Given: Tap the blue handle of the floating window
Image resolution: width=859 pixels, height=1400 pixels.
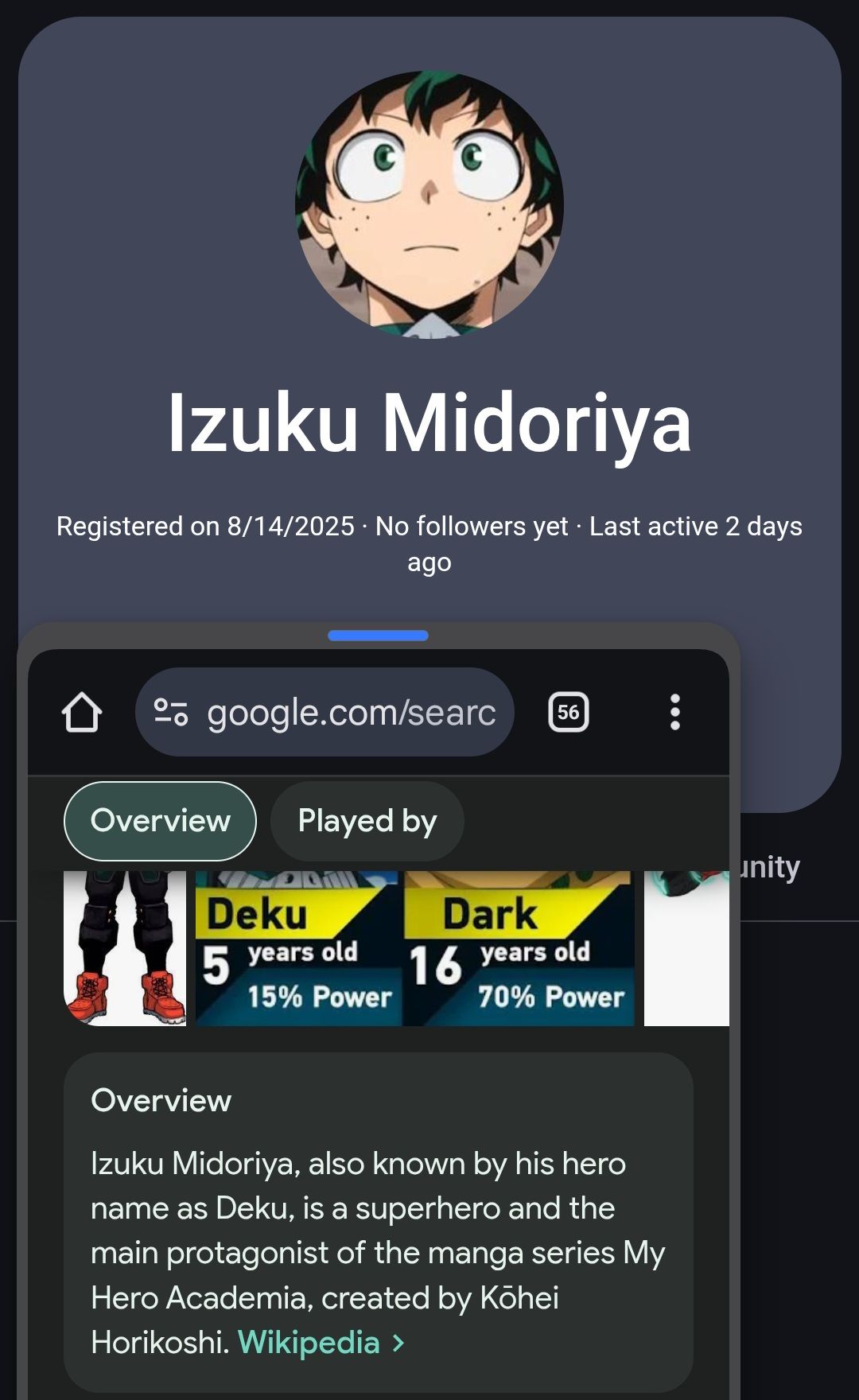Looking at the screenshot, I should (378, 636).
